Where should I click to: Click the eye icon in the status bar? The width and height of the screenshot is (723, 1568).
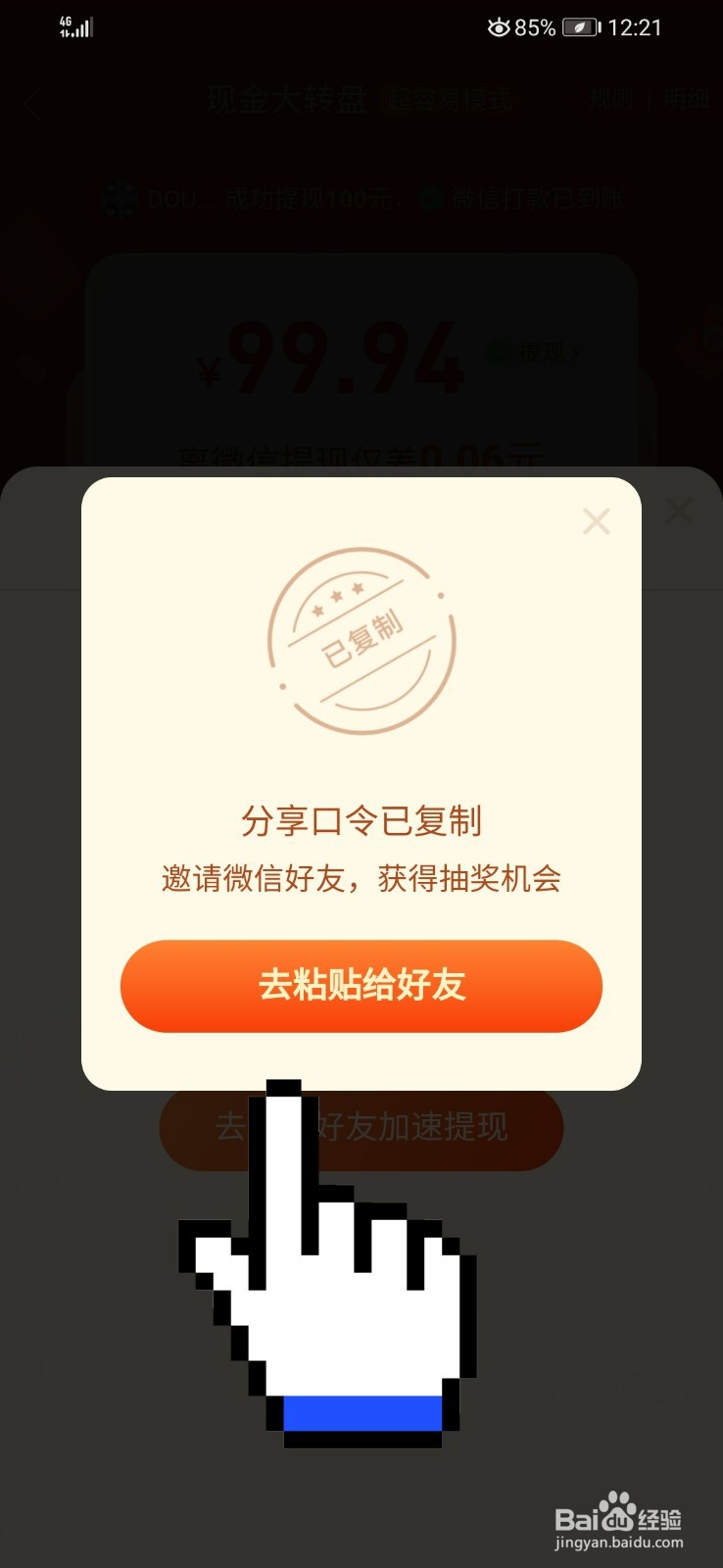(501, 27)
